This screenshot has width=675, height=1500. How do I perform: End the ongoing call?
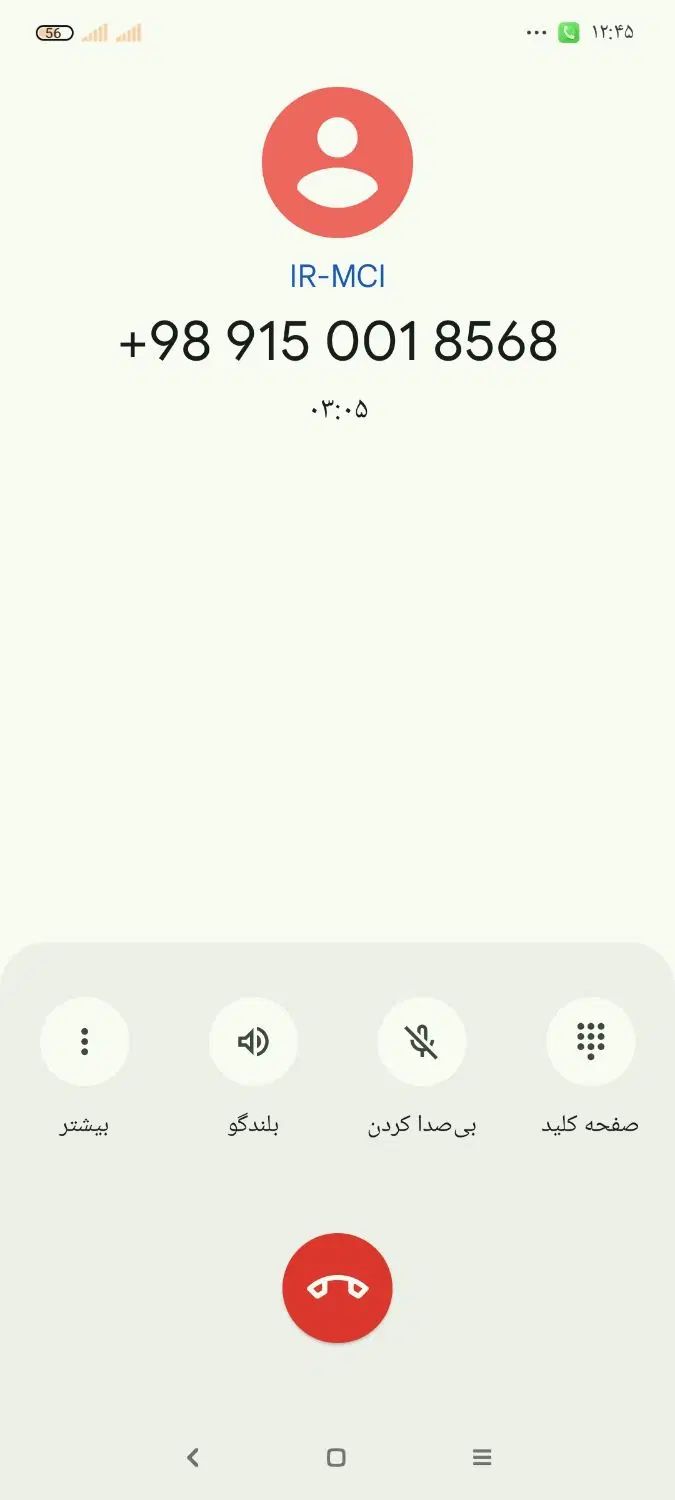(337, 1288)
